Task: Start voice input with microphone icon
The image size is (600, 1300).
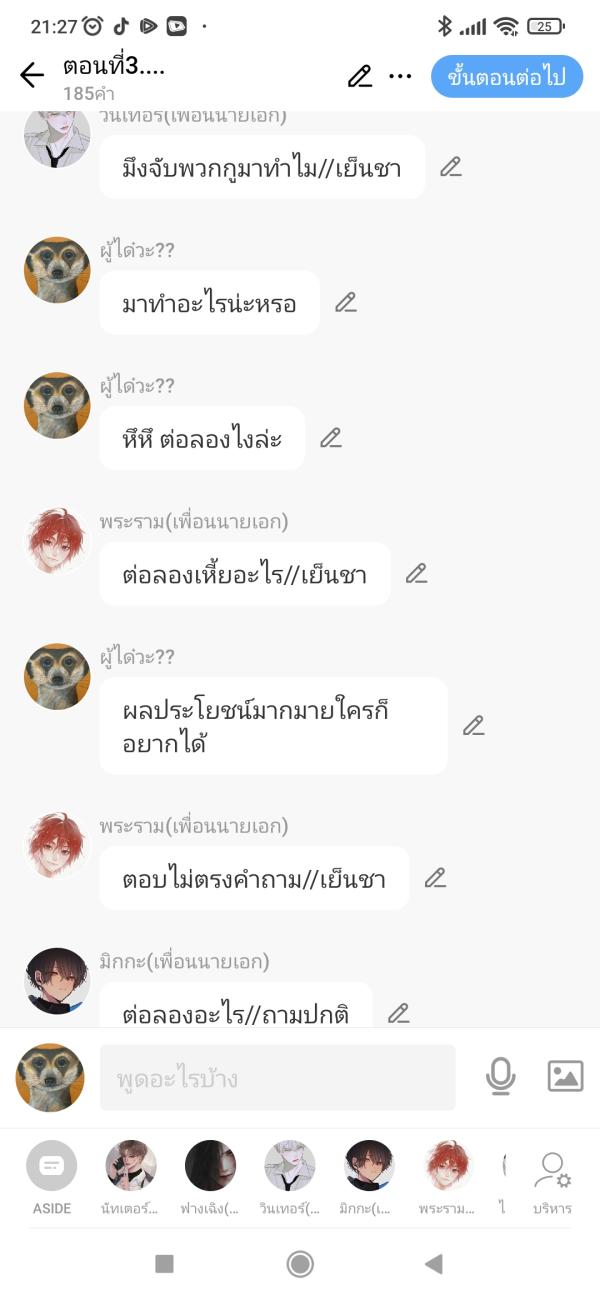Action: coord(500,1077)
